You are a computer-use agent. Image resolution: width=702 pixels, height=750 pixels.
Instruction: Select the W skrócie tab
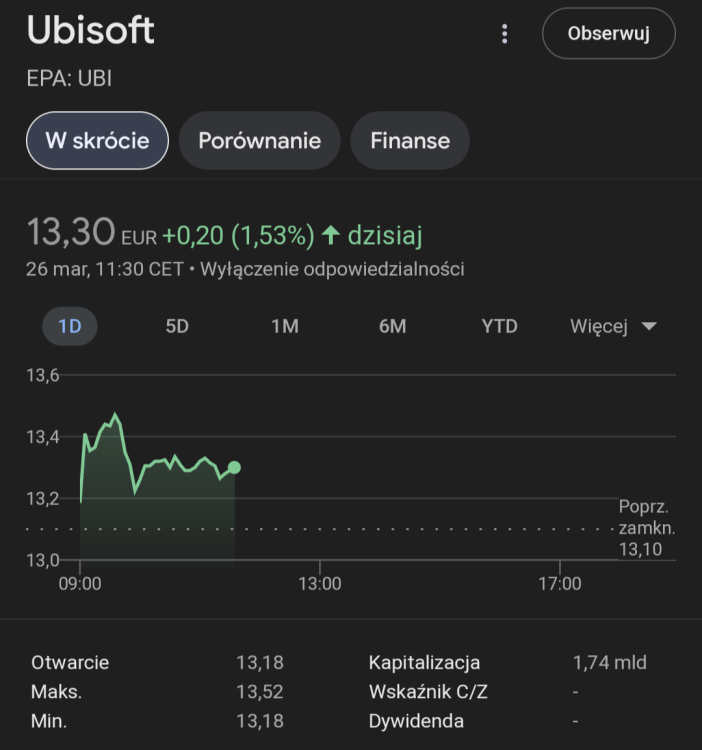97,141
